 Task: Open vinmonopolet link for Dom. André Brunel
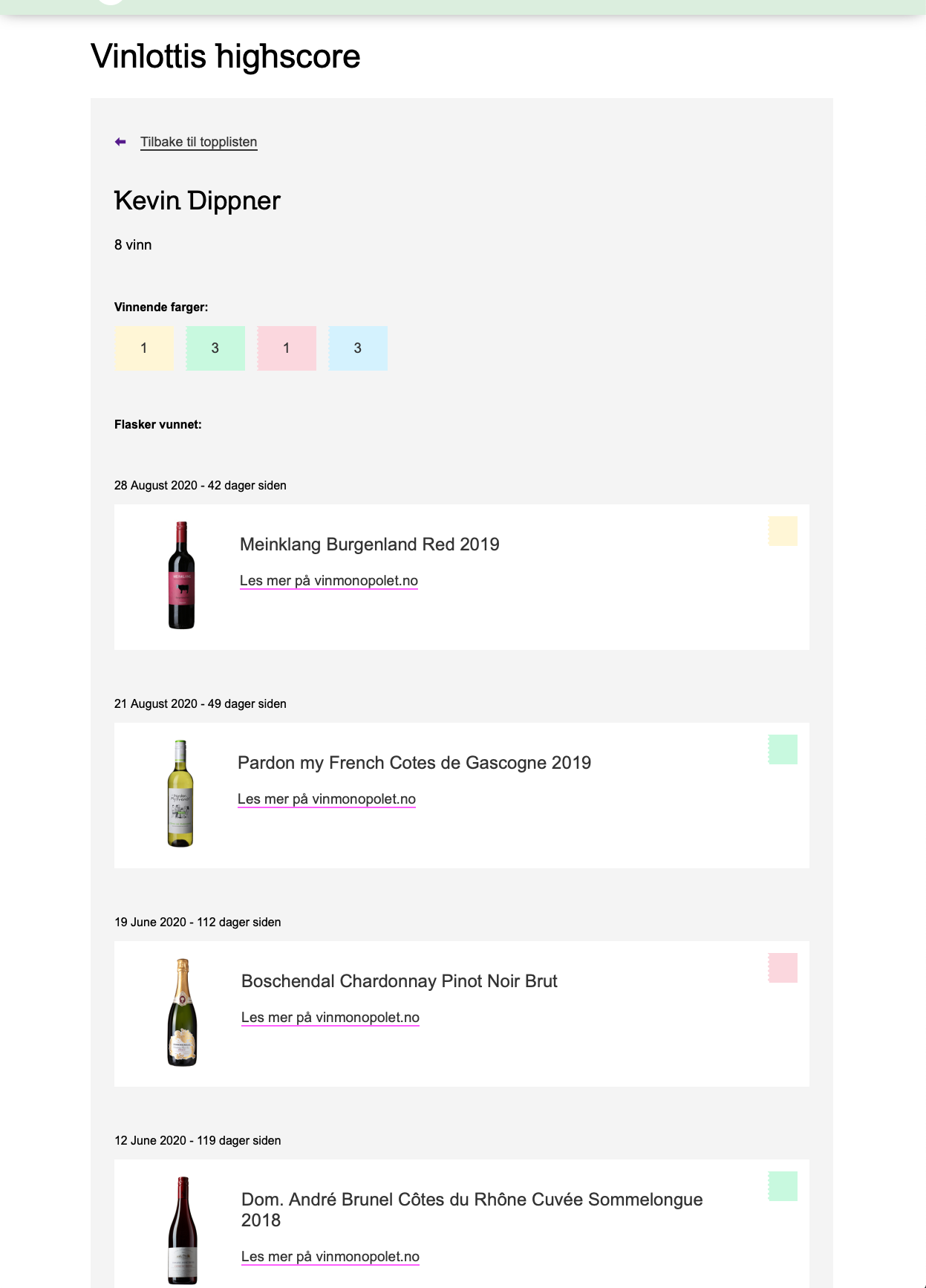330,1257
